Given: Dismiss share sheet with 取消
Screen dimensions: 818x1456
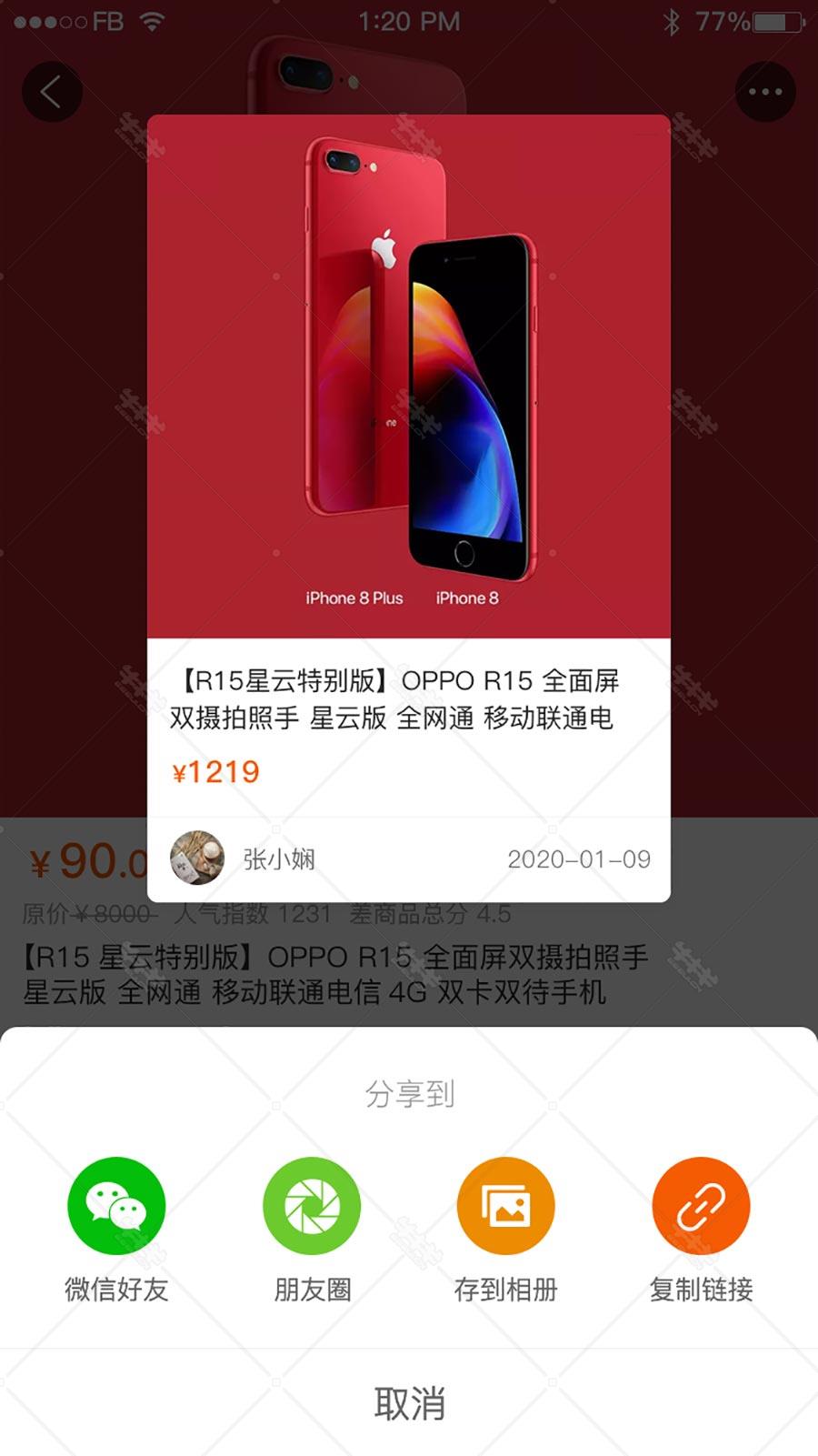Looking at the screenshot, I should tap(409, 1403).
